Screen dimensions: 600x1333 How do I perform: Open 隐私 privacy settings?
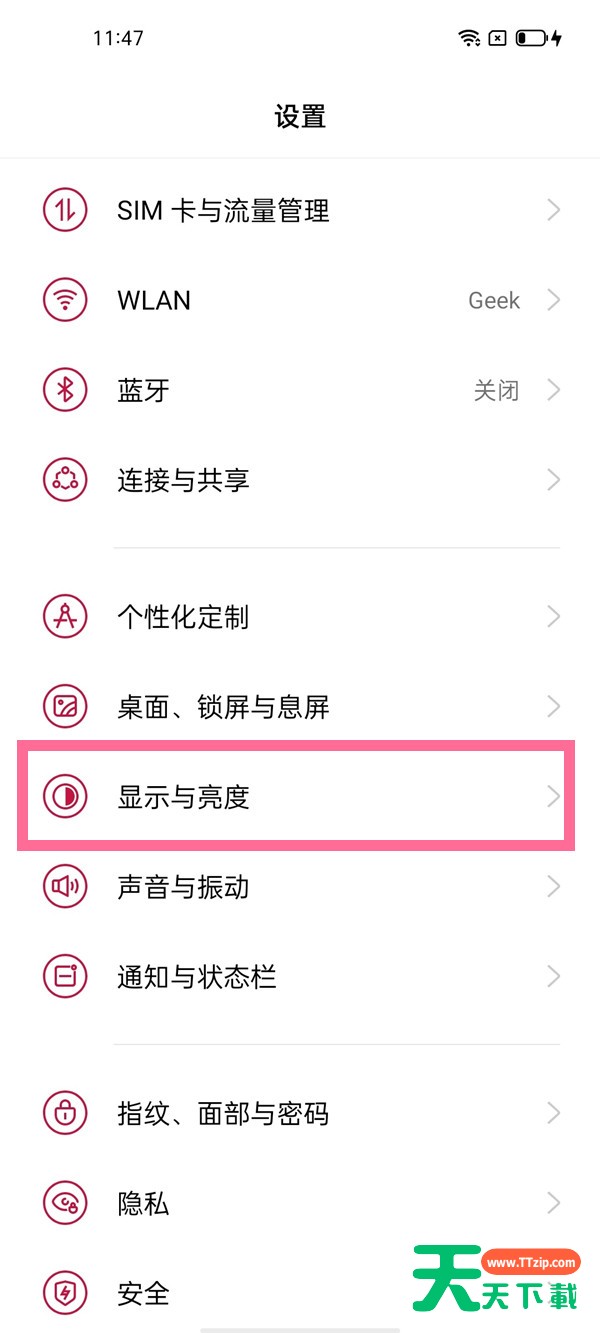tap(300, 1203)
